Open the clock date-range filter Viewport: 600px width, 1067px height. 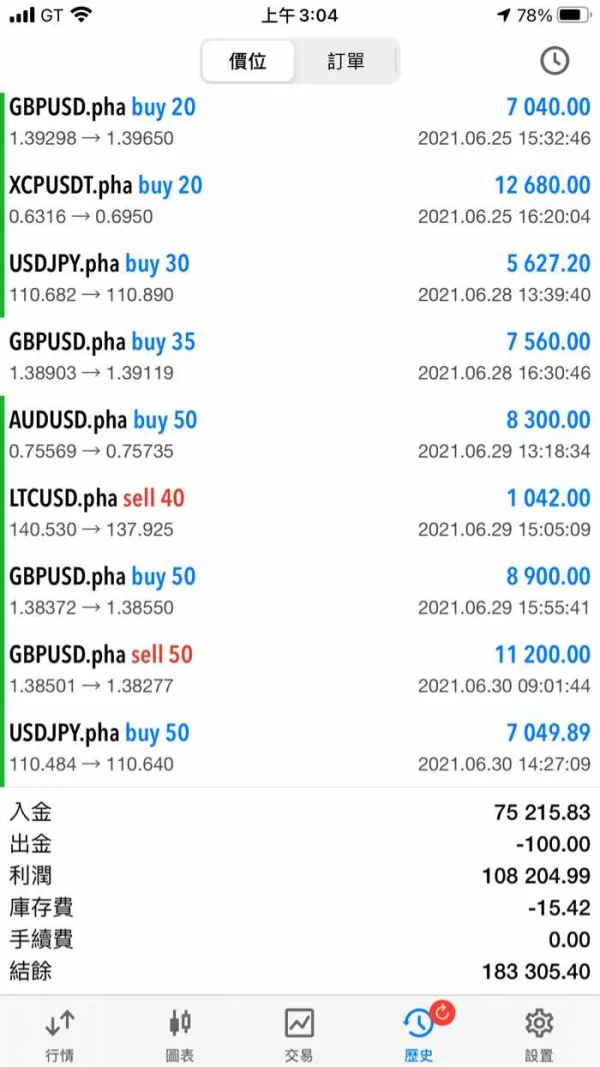click(554, 61)
